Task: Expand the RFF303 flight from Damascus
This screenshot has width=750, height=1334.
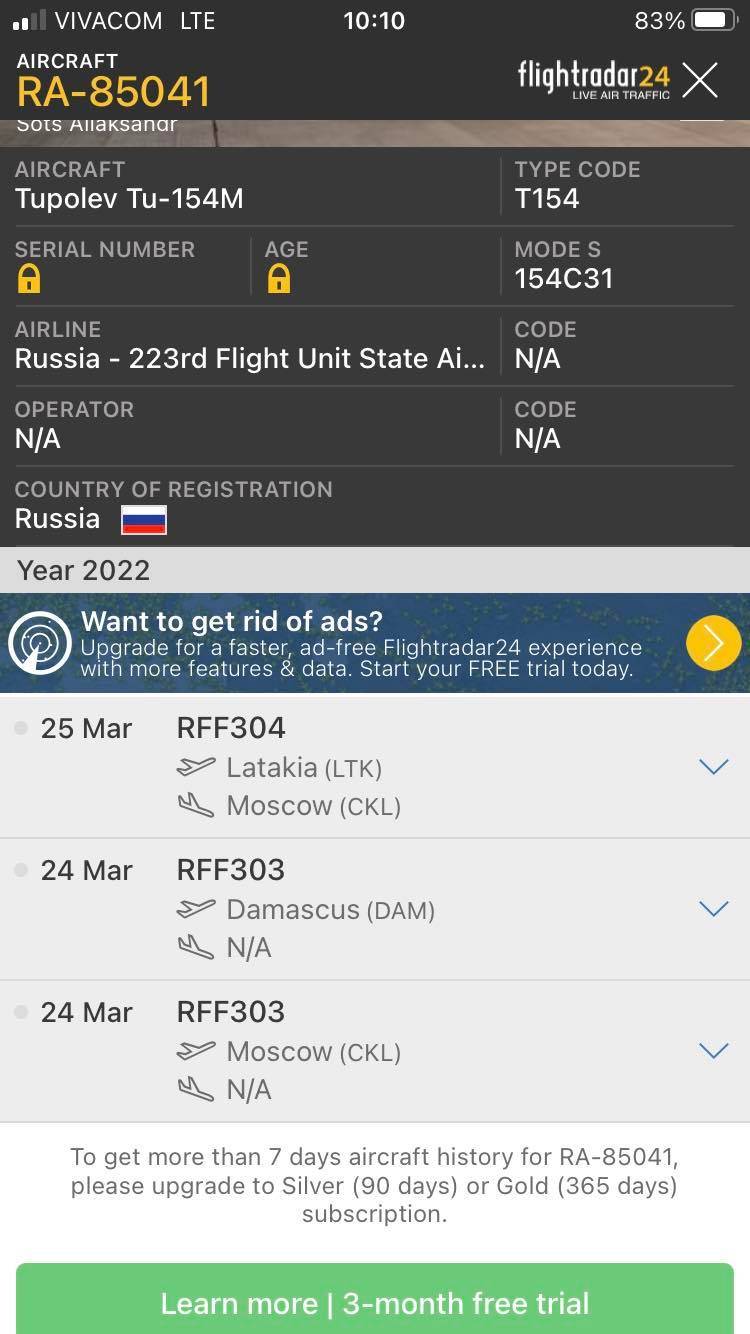Action: click(713, 909)
